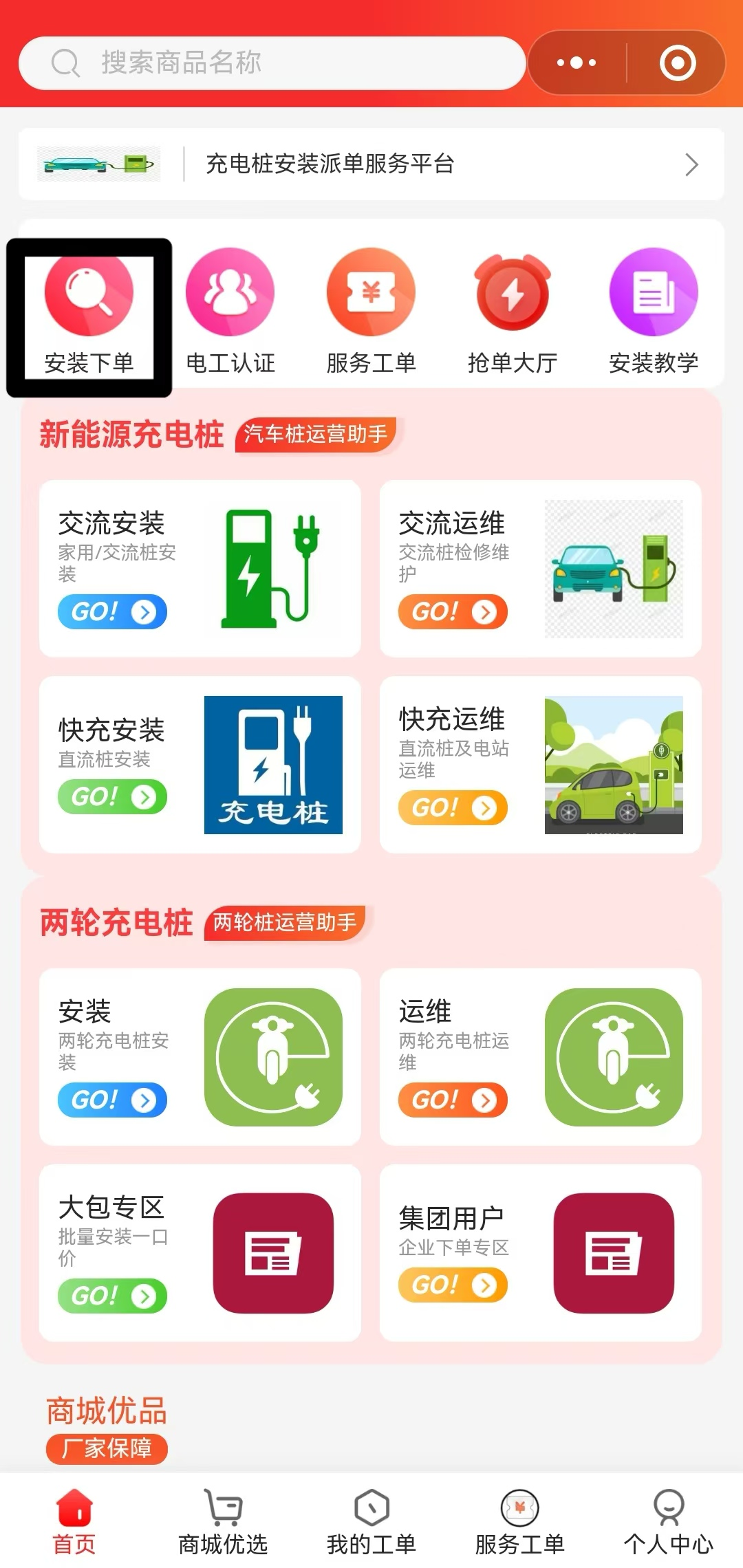Switch to the 我的工单 tab
The width and height of the screenshot is (743, 1568).
pyautogui.click(x=371, y=1521)
